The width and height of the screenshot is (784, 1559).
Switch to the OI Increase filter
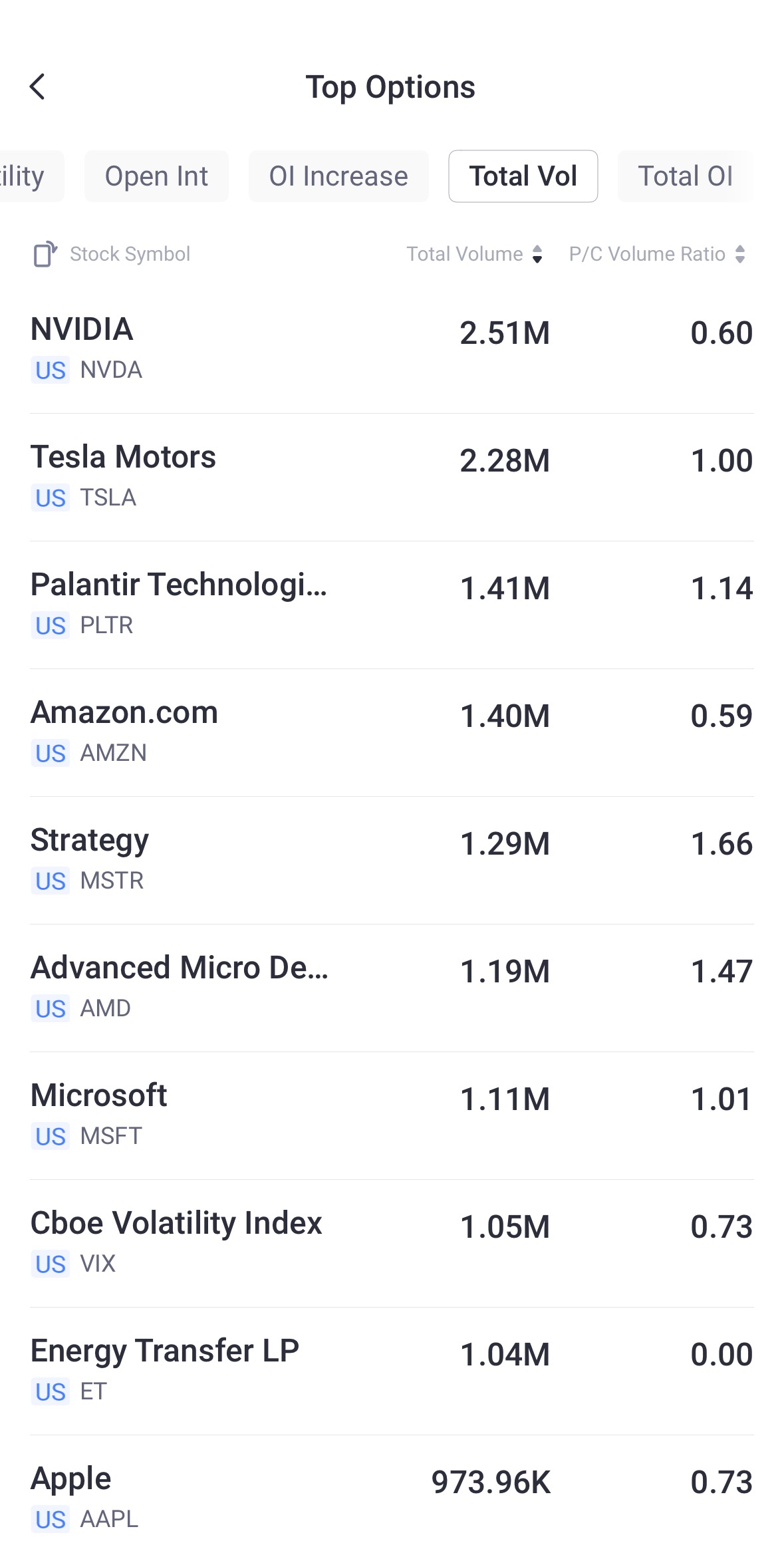click(x=338, y=176)
